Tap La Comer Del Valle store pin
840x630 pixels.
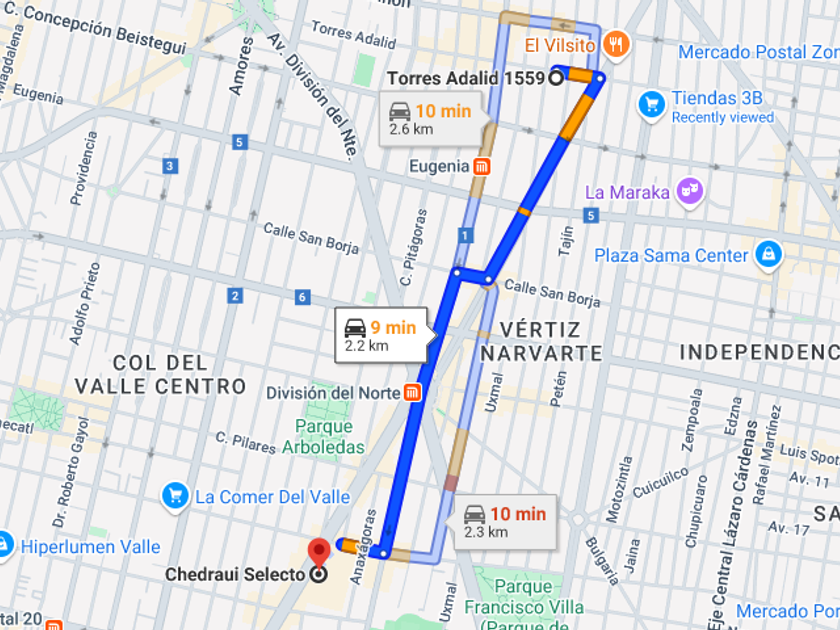pos(175,496)
